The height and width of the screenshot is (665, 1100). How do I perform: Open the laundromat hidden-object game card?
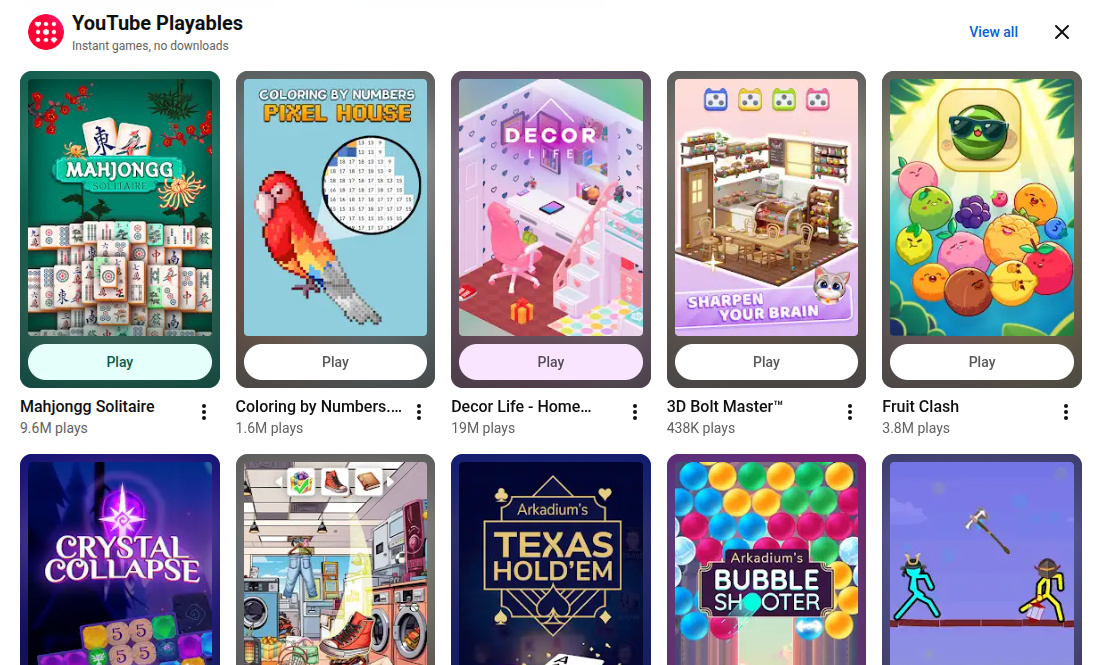(335, 560)
